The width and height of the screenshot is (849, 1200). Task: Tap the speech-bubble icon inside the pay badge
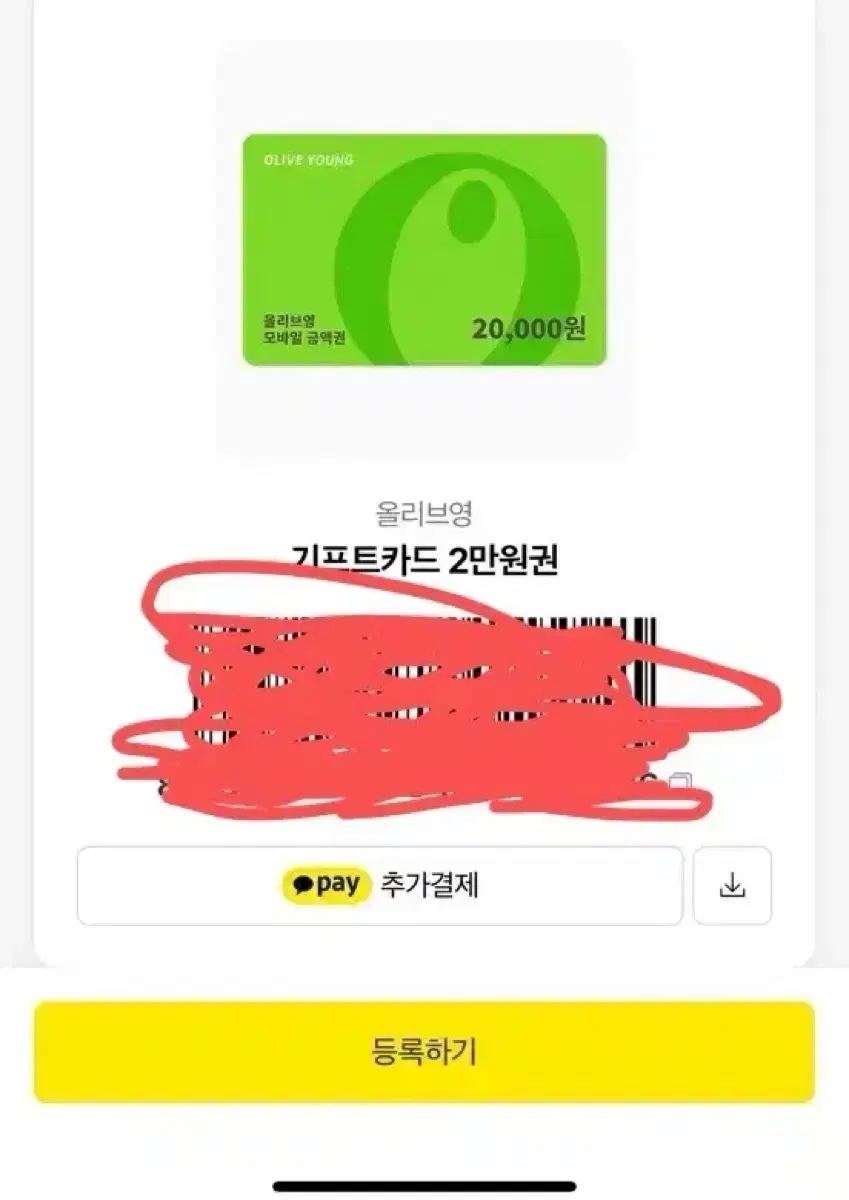[303, 884]
